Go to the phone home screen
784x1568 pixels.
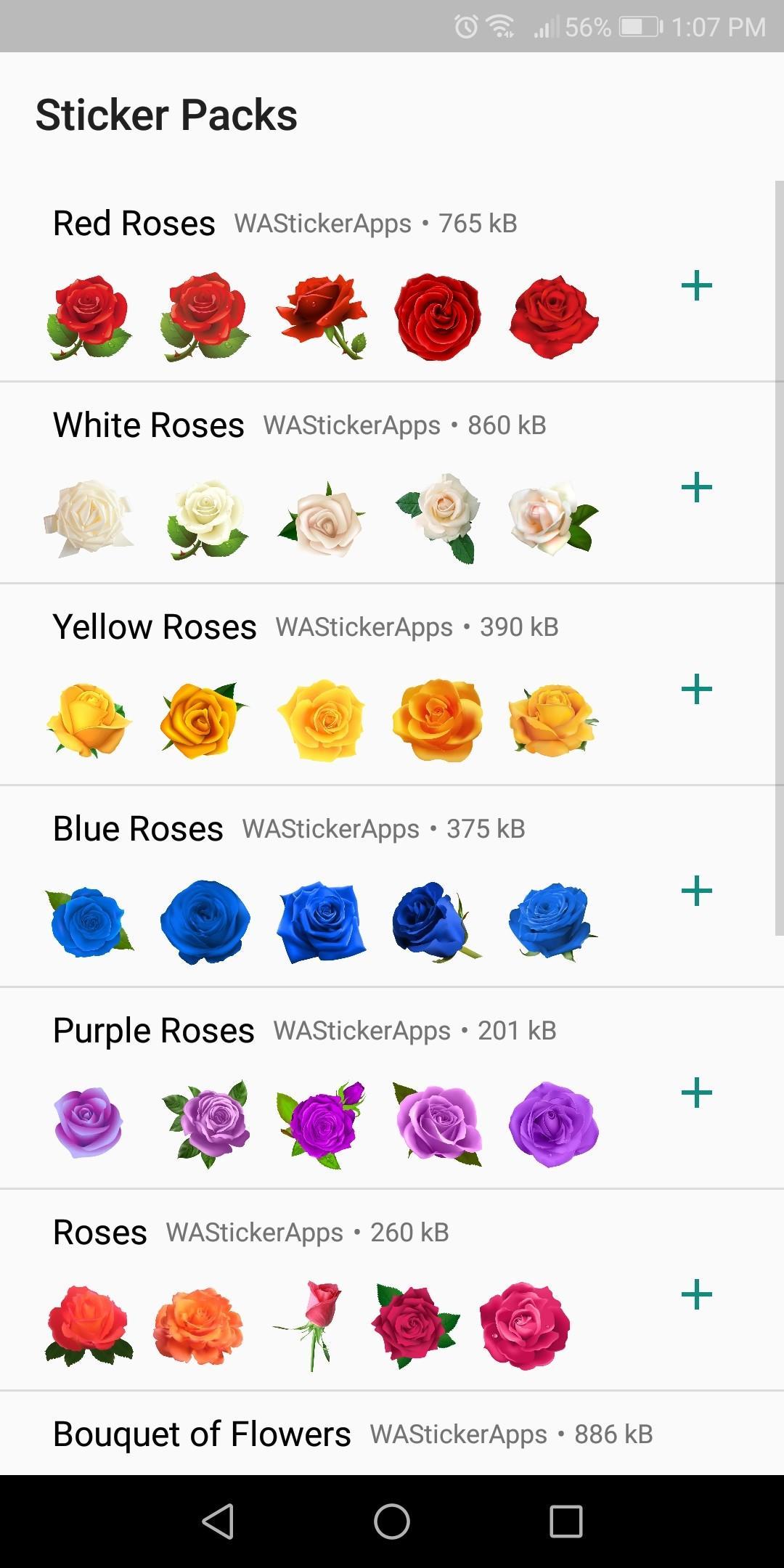click(x=392, y=1521)
